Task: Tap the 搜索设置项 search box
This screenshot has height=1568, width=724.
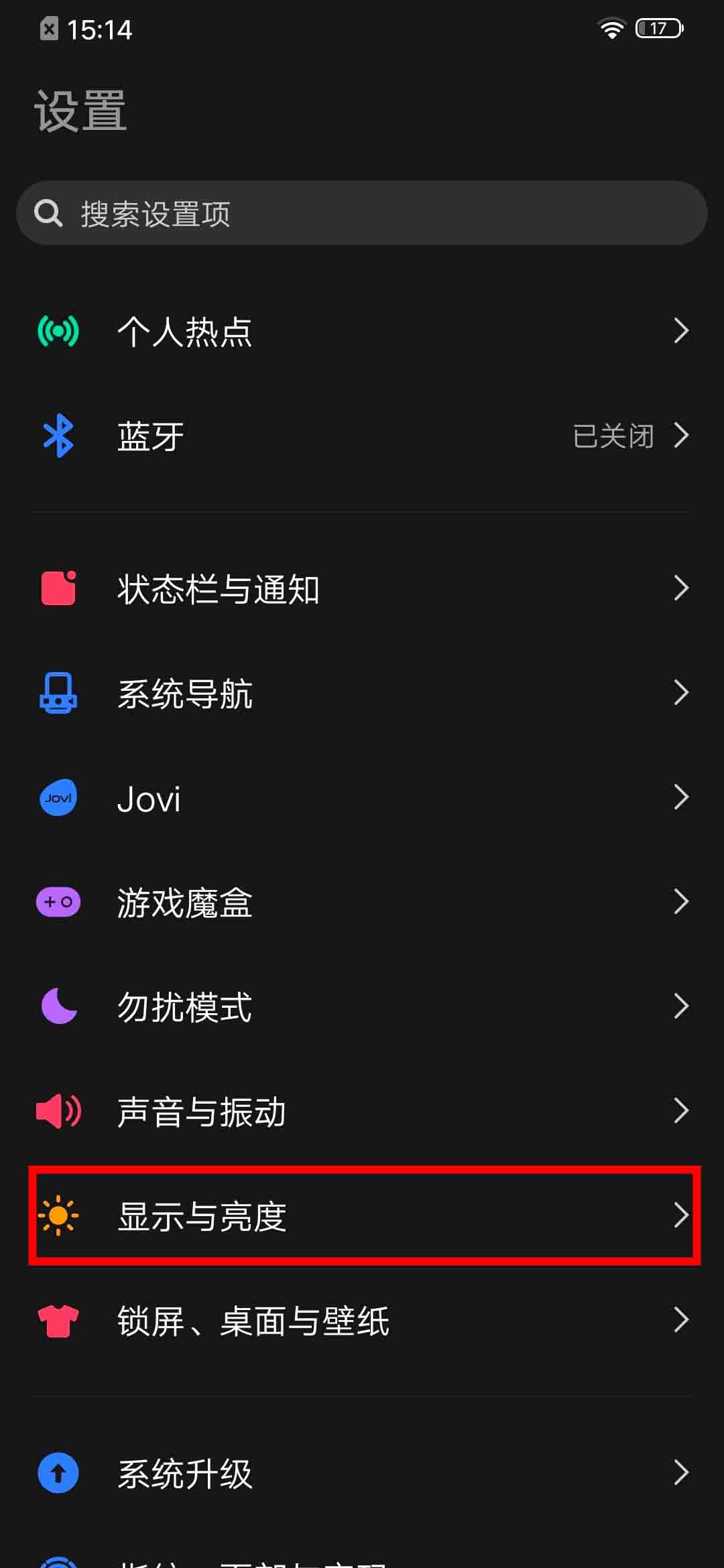Action: [x=362, y=213]
